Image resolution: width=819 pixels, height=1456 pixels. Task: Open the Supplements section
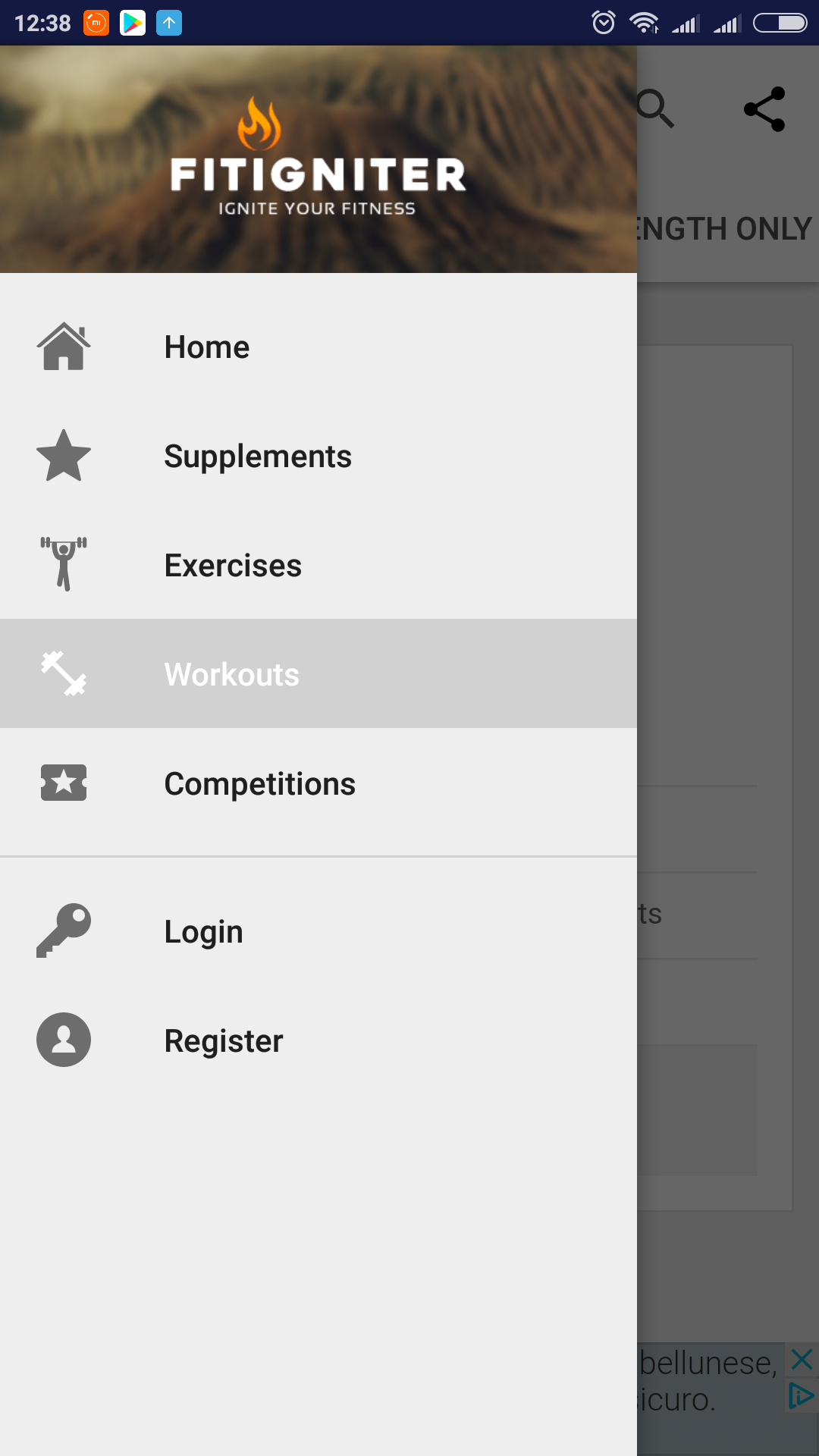pos(318,456)
